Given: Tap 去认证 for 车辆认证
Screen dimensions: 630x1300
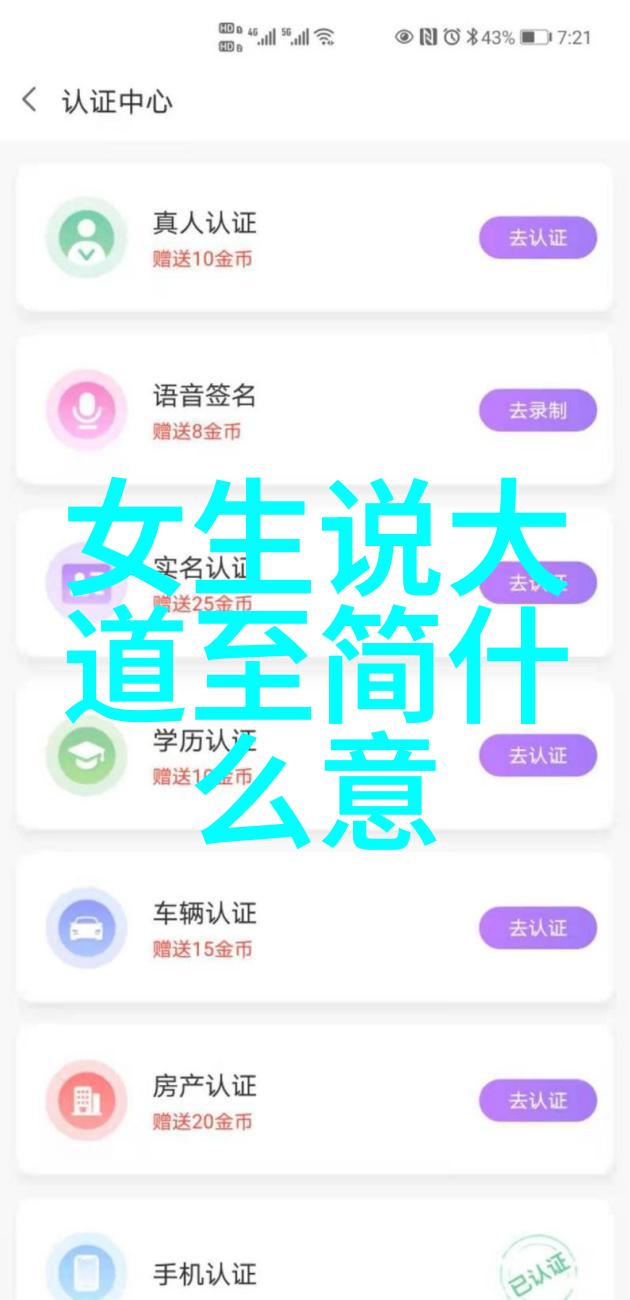Looking at the screenshot, I should coord(537,928).
